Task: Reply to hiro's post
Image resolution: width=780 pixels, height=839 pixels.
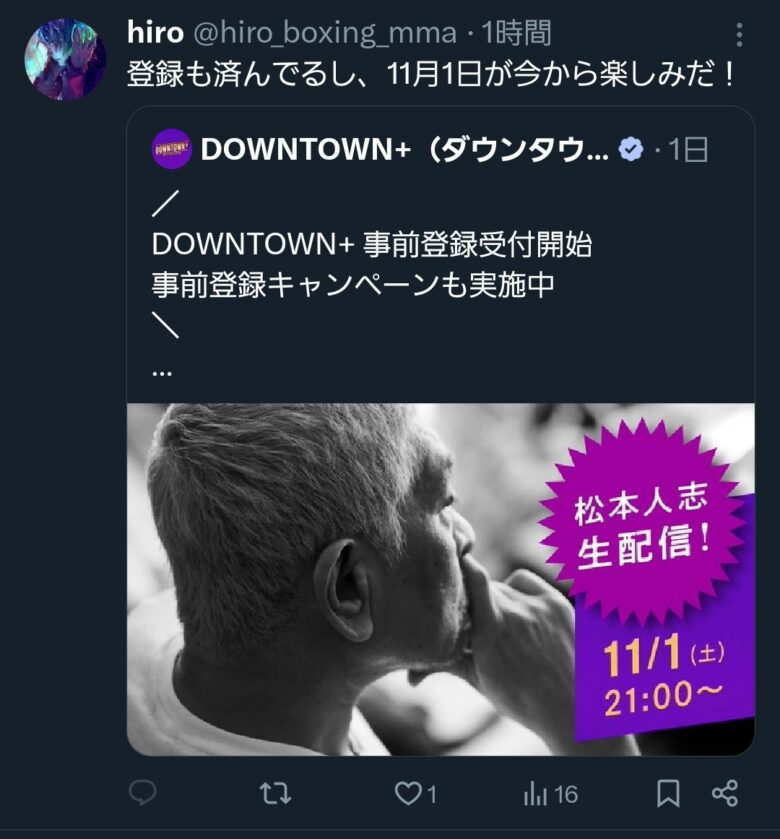Action: 143,794
